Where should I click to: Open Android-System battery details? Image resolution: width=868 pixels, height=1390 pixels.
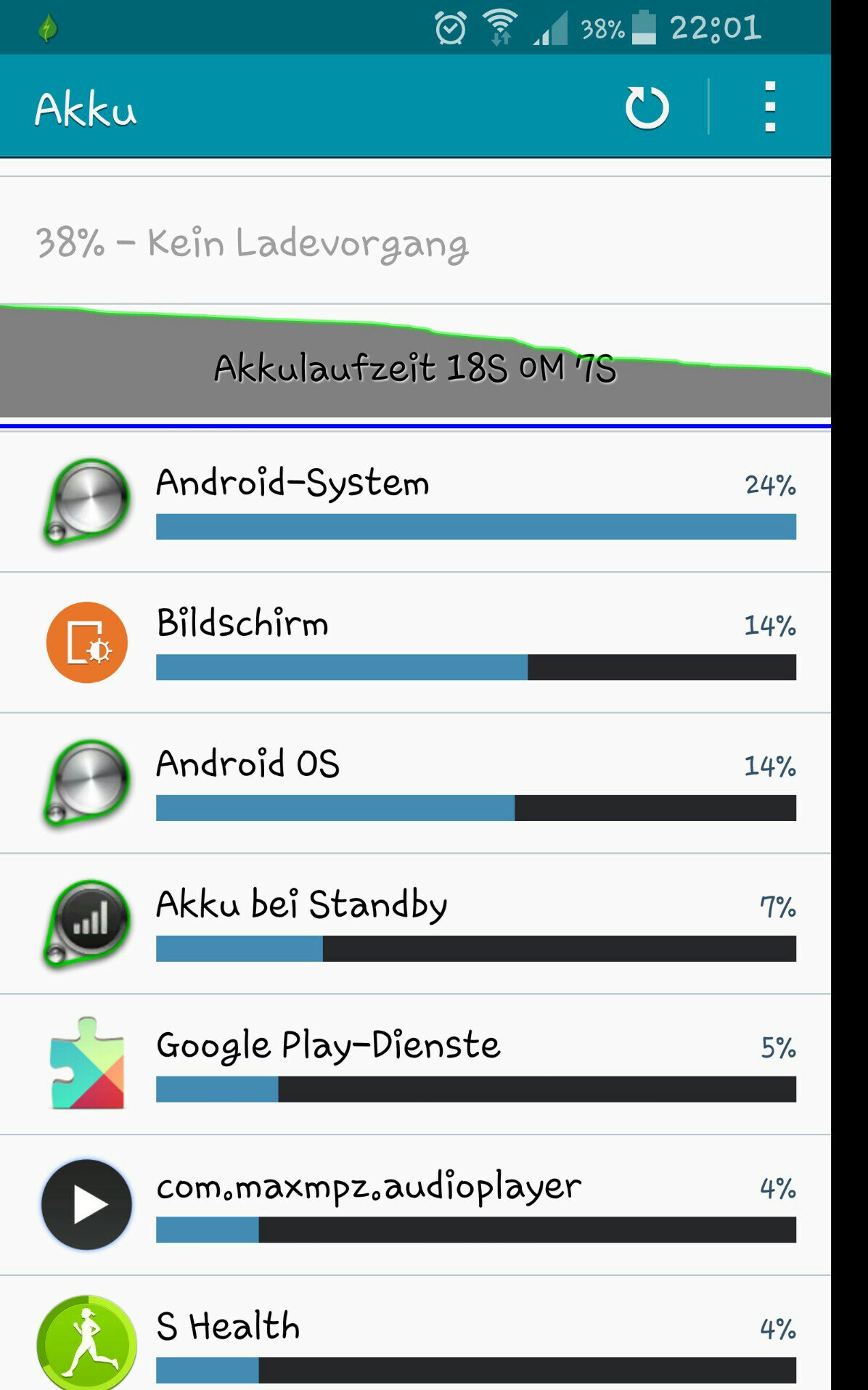(415, 502)
